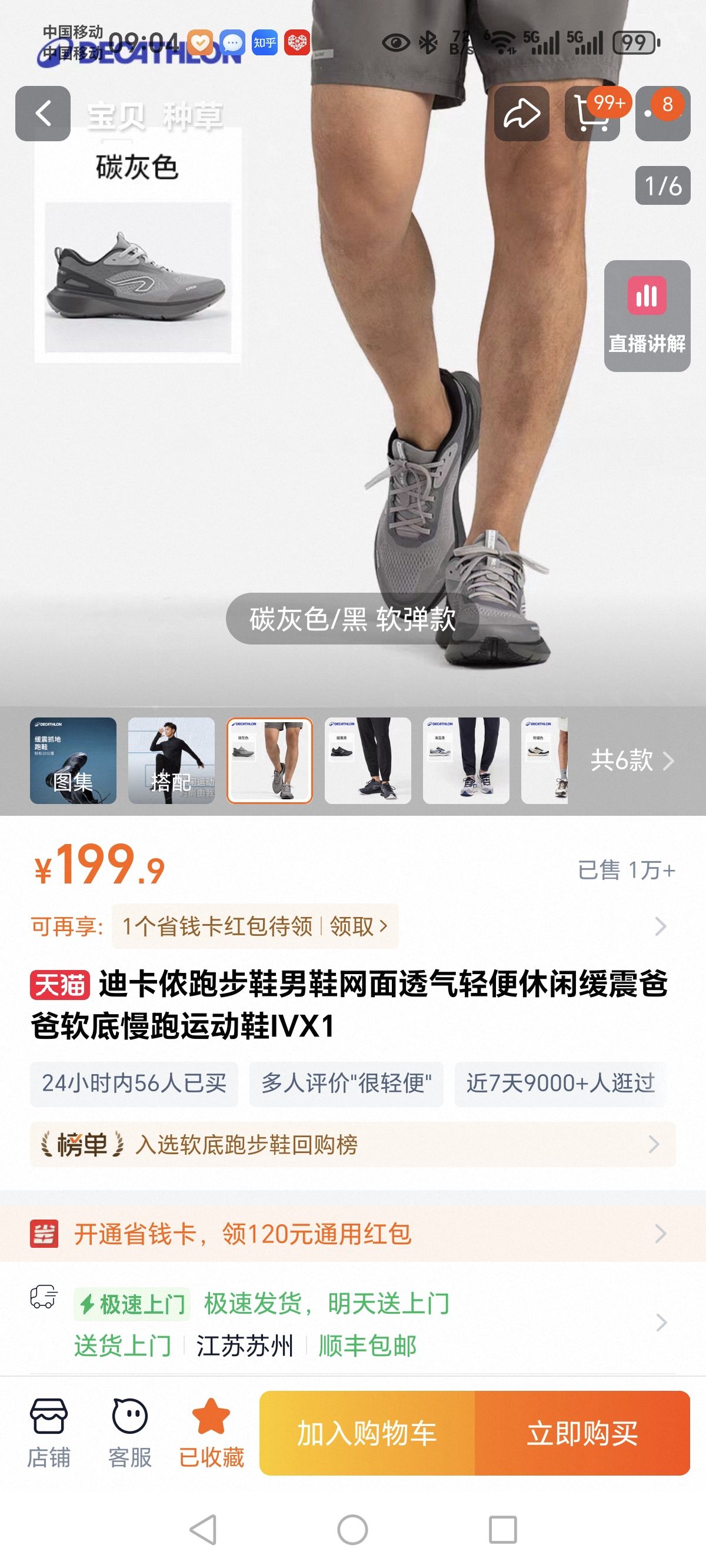Tap the system home button

coord(352,1530)
